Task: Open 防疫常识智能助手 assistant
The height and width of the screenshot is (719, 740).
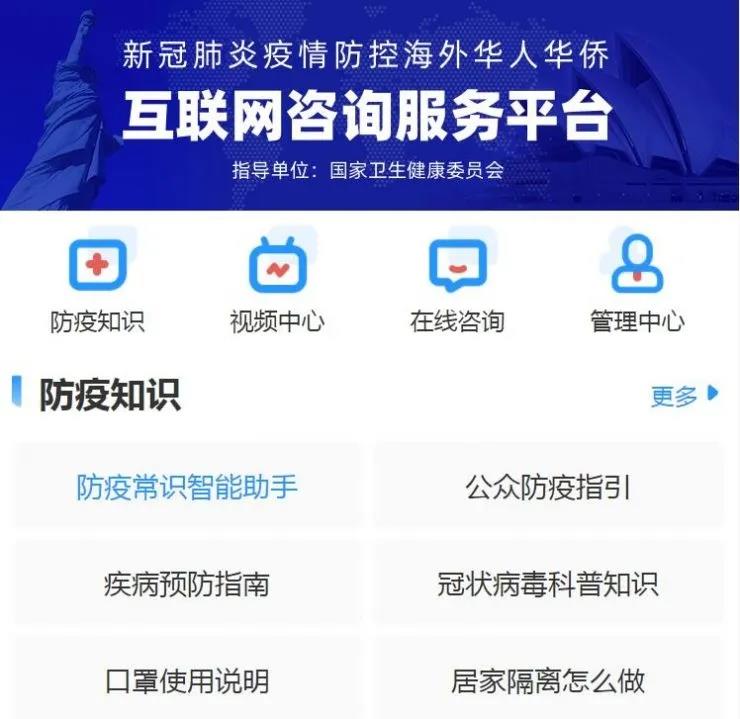Action: tap(187, 487)
